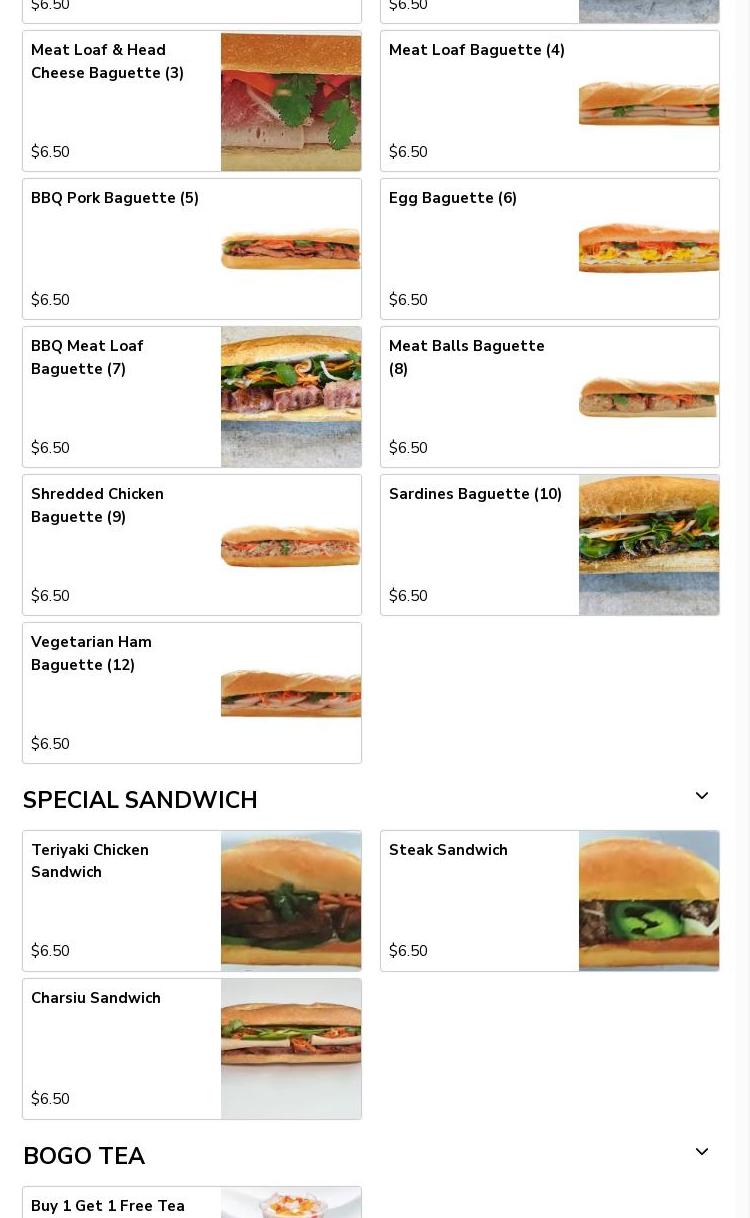Open the Buy 1 Get 1 Free Tea item

[x=192, y=1203]
